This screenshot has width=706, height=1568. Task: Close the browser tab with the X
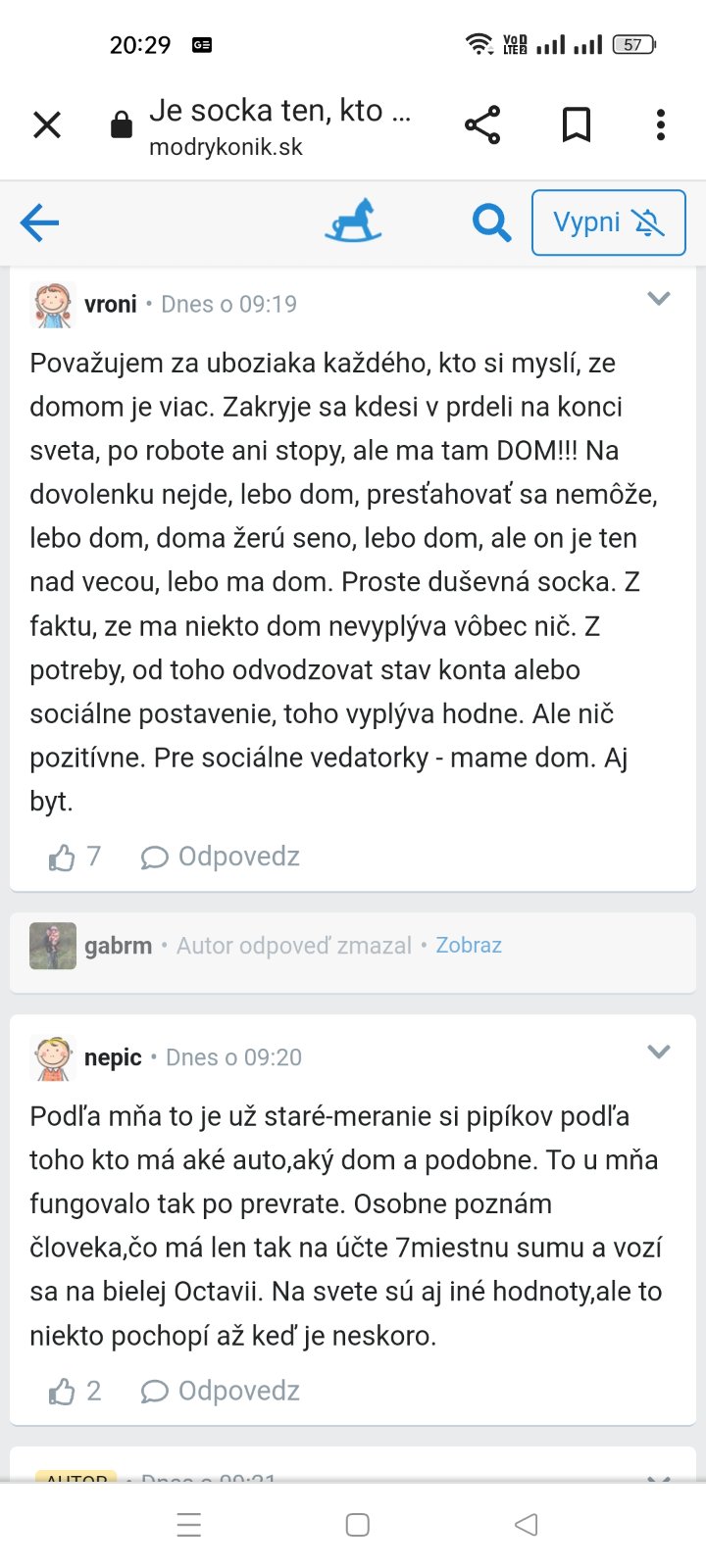(x=47, y=125)
